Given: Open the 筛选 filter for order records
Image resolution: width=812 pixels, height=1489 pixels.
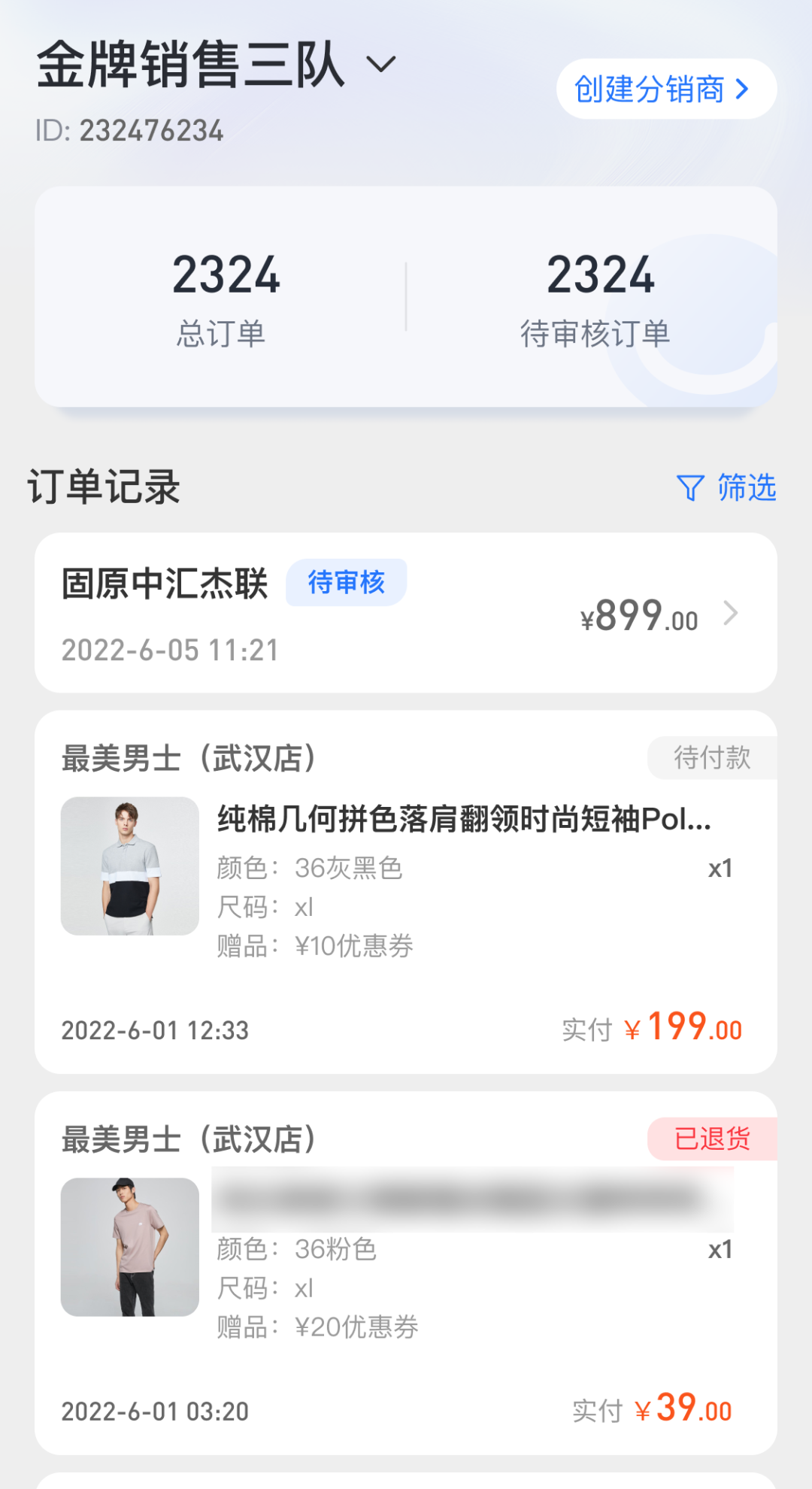Looking at the screenshot, I should (x=726, y=487).
